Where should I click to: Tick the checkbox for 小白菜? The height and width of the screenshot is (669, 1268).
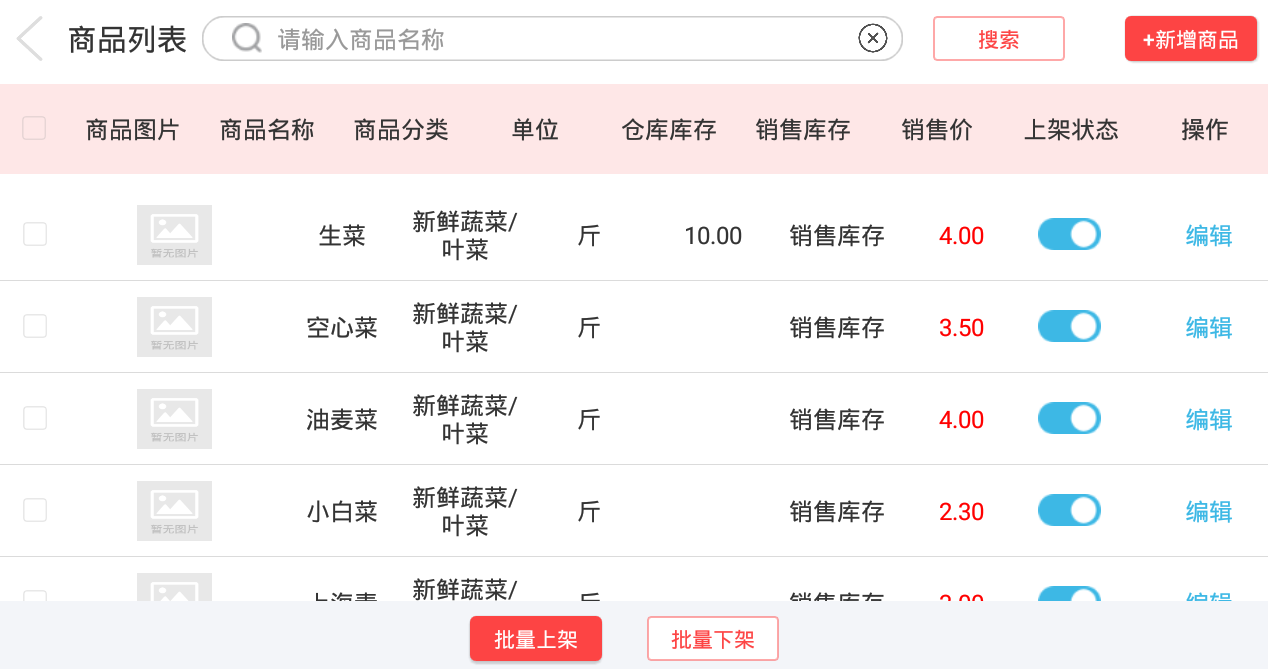pyautogui.click(x=35, y=510)
